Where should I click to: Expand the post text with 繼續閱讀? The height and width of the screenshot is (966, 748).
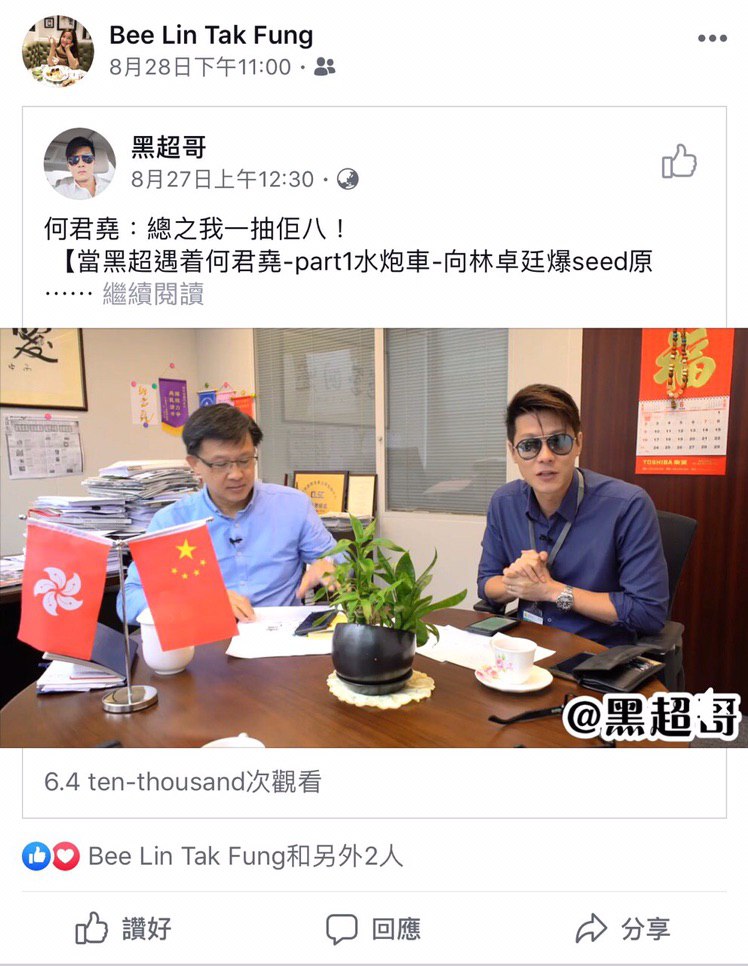[x=153, y=295]
